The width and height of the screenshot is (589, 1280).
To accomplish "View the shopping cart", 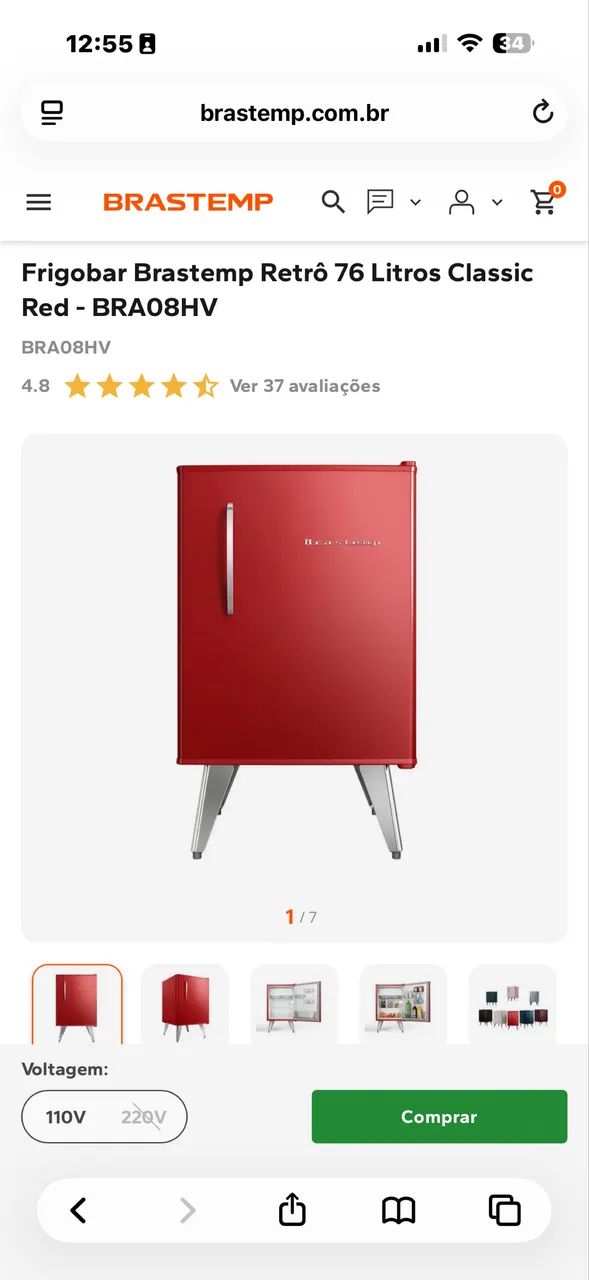I will pos(545,200).
